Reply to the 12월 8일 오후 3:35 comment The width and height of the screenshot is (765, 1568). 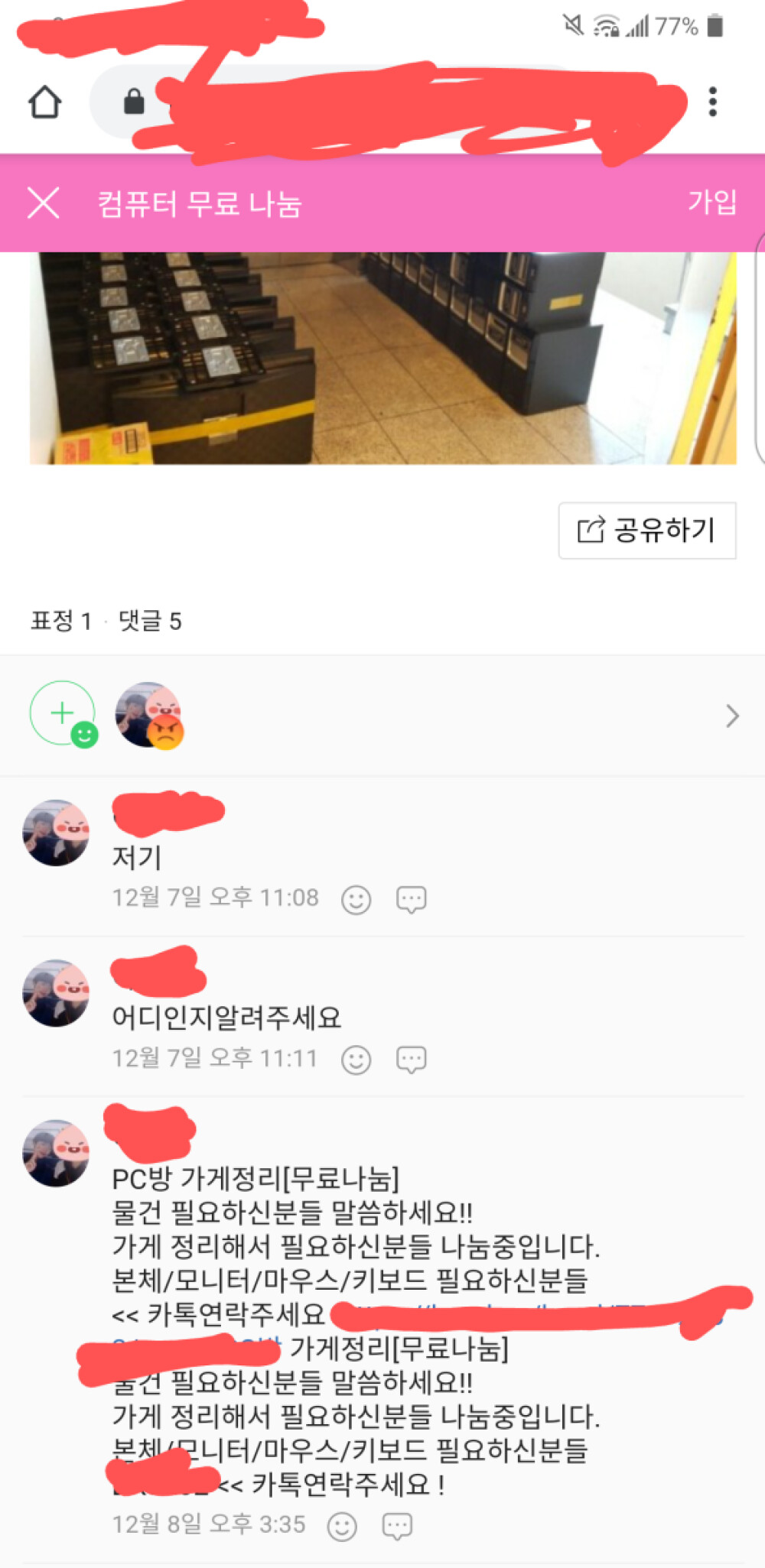(x=397, y=1527)
